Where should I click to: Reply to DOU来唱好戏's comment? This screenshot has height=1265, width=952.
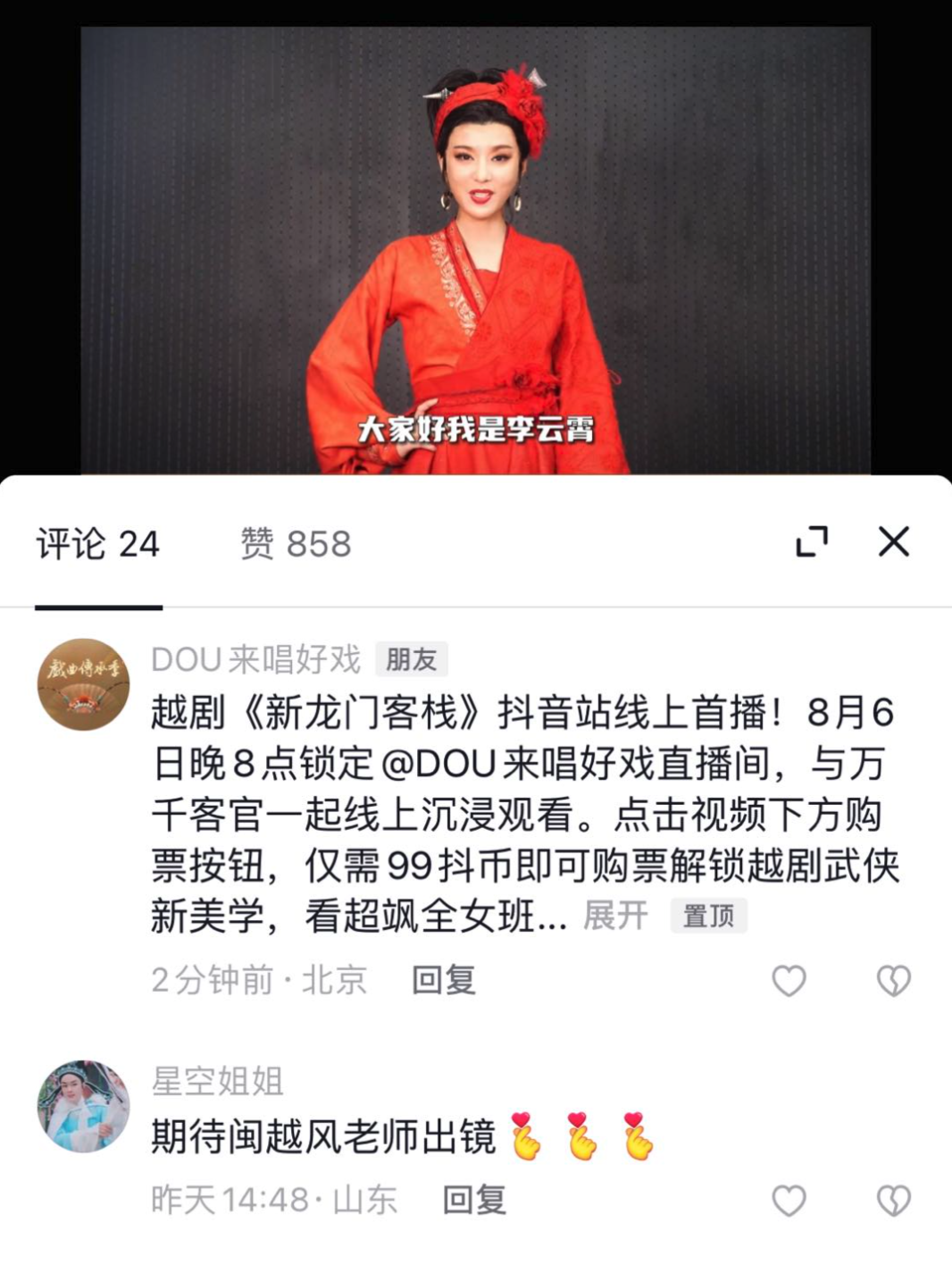[x=444, y=980]
